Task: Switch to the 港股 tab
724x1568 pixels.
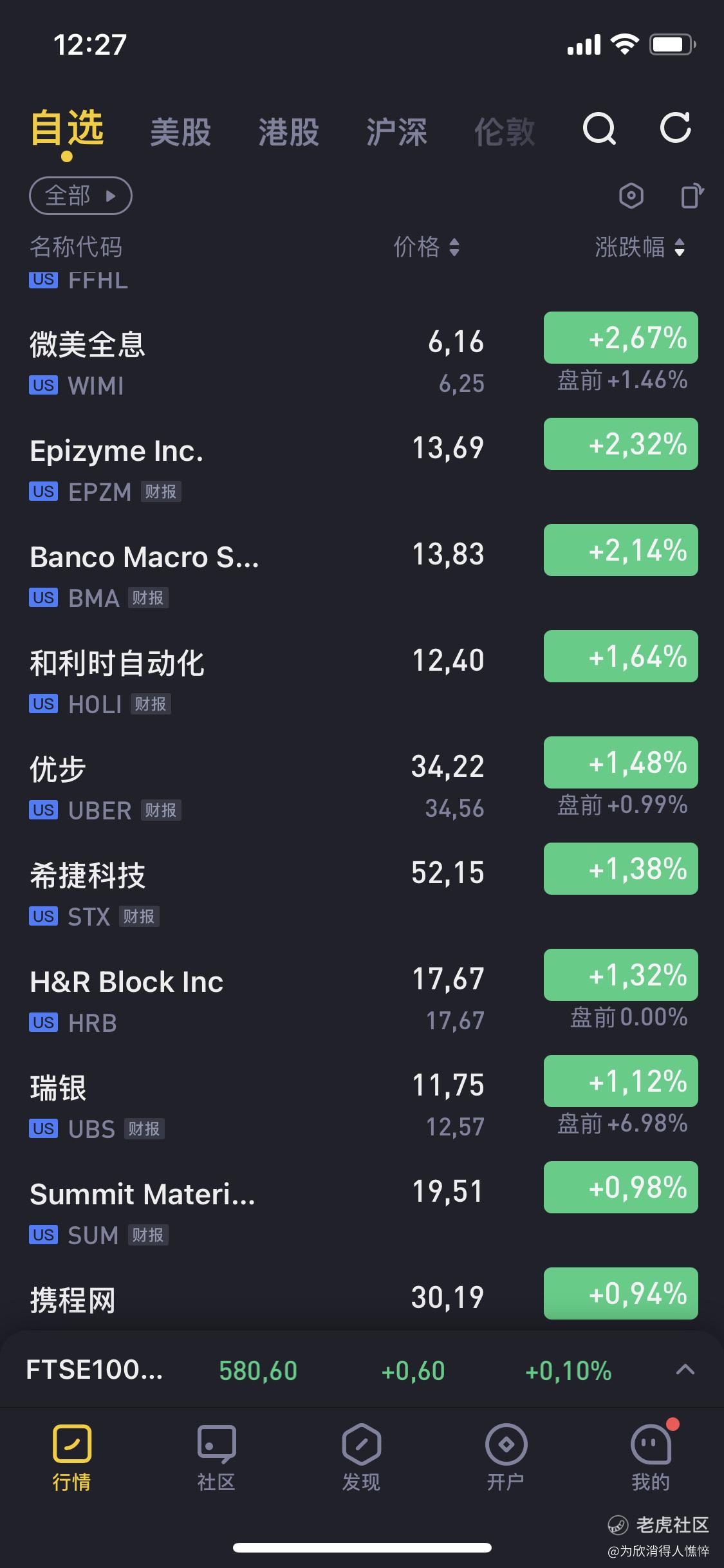Action: click(x=288, y=132)
